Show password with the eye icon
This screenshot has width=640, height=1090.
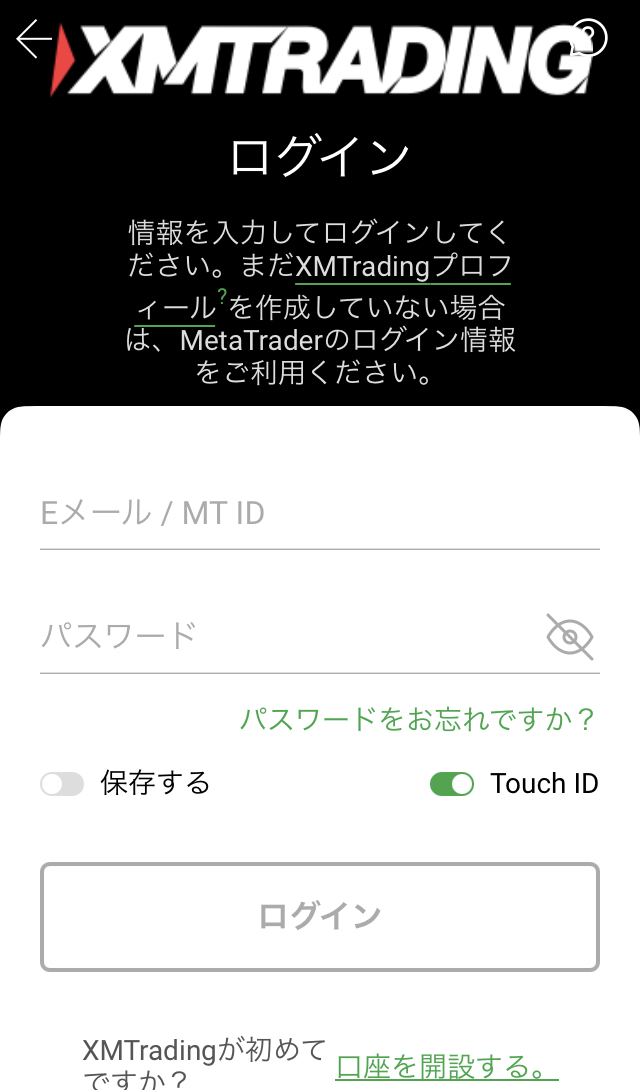(570, 637)
